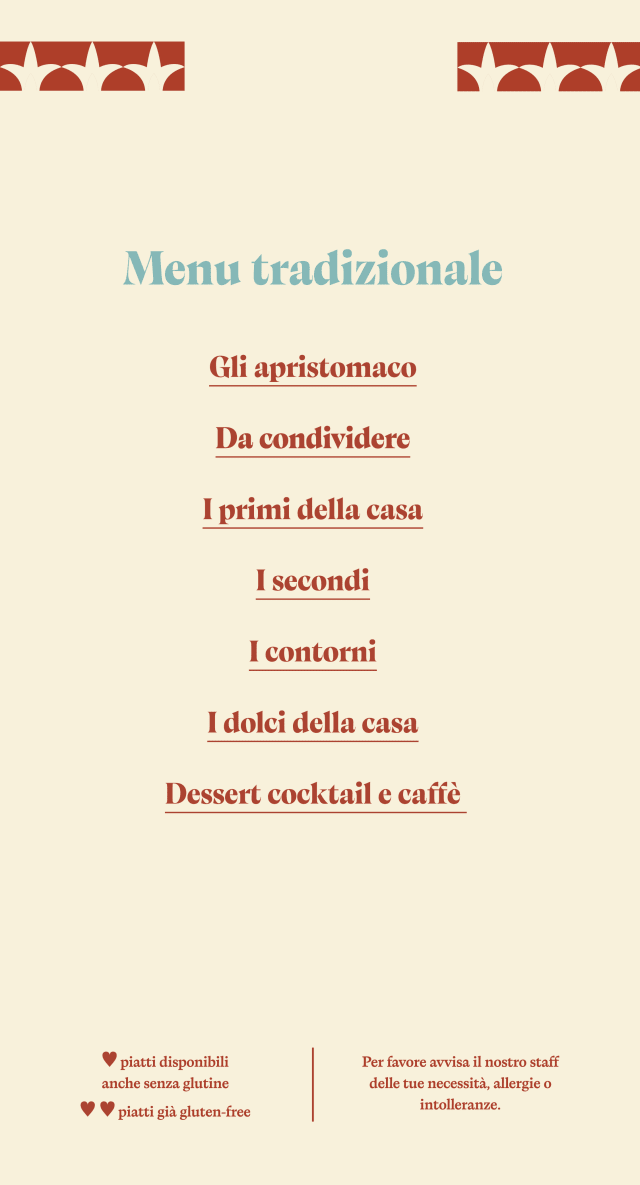This screenshot has height=1185, width=640.
Task: Open Dessert cocktail e caffè
Action: pos(315,794)
